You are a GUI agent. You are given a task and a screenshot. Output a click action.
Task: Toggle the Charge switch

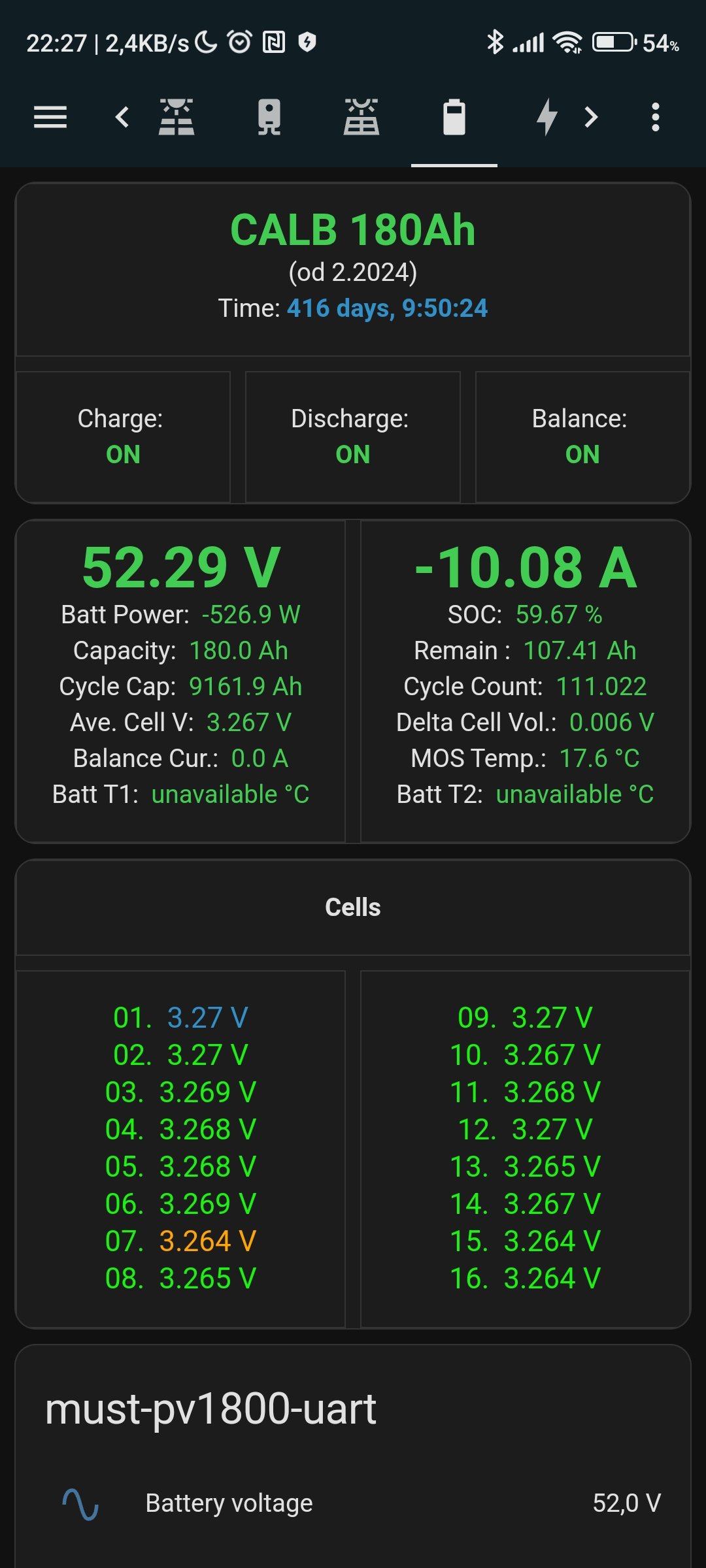pos(123,438)
